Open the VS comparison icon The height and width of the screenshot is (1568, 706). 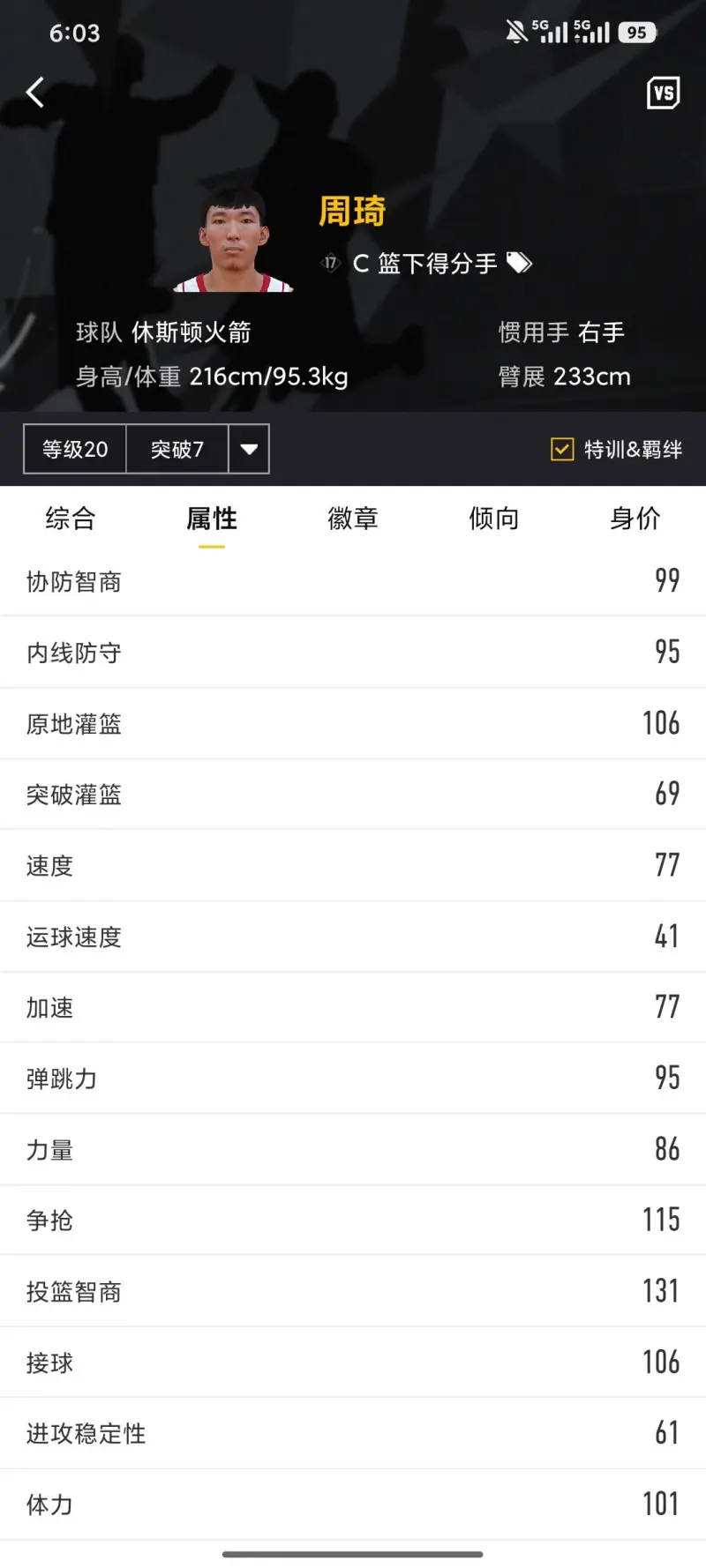click(663, 92)
